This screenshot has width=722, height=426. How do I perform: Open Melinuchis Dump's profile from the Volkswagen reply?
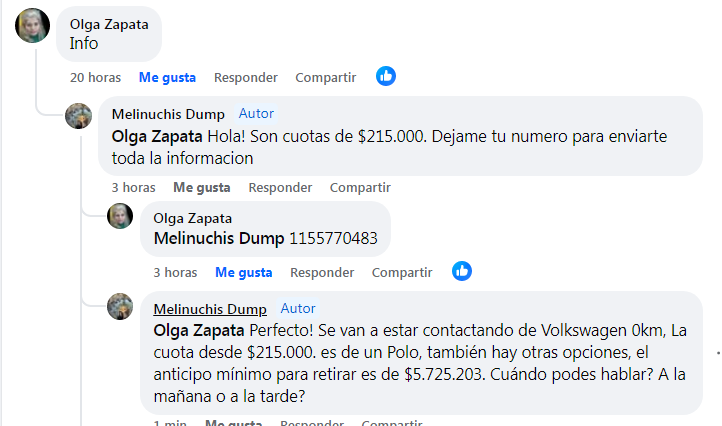pos(210,309)
